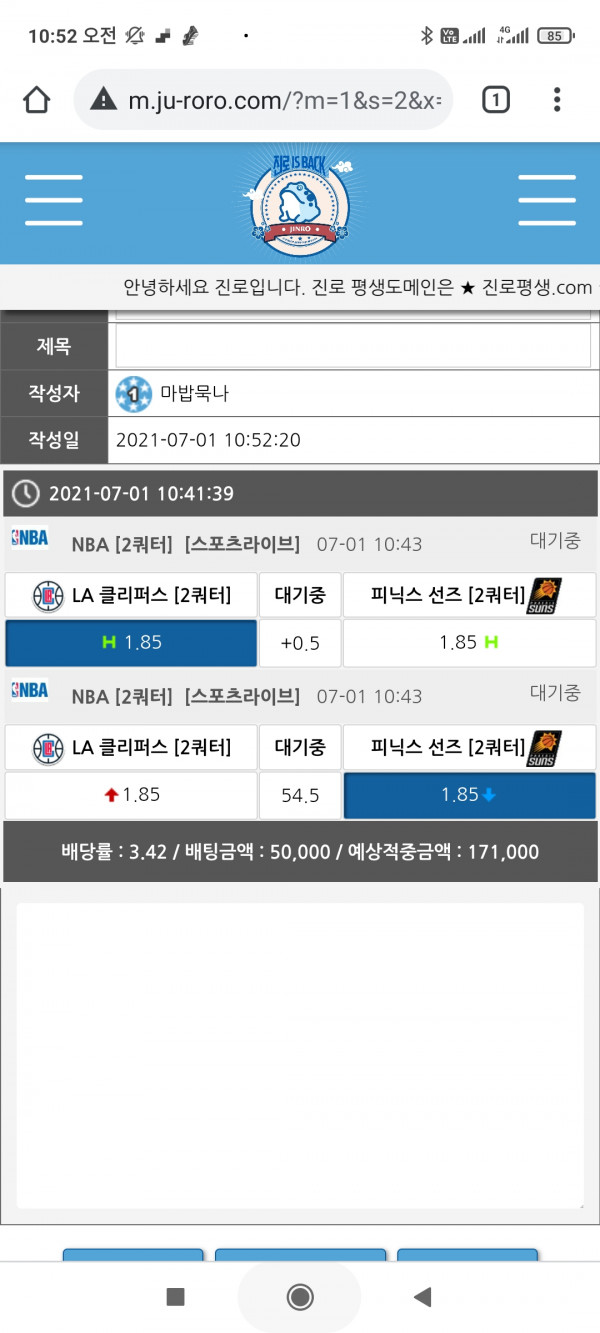The height and width of the screenshot is (1333, 600).
Task: Open the browser home page
Action: click(36, 99)
